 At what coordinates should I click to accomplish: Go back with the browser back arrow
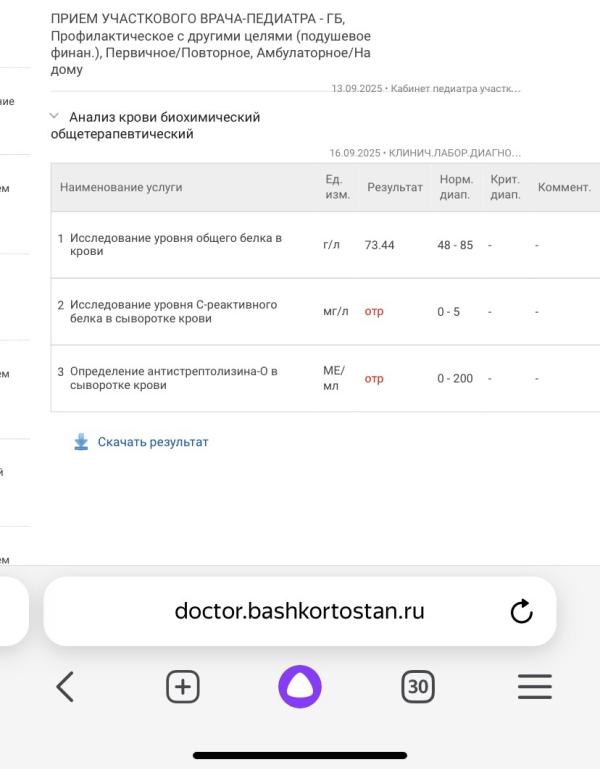click(65, 687)
